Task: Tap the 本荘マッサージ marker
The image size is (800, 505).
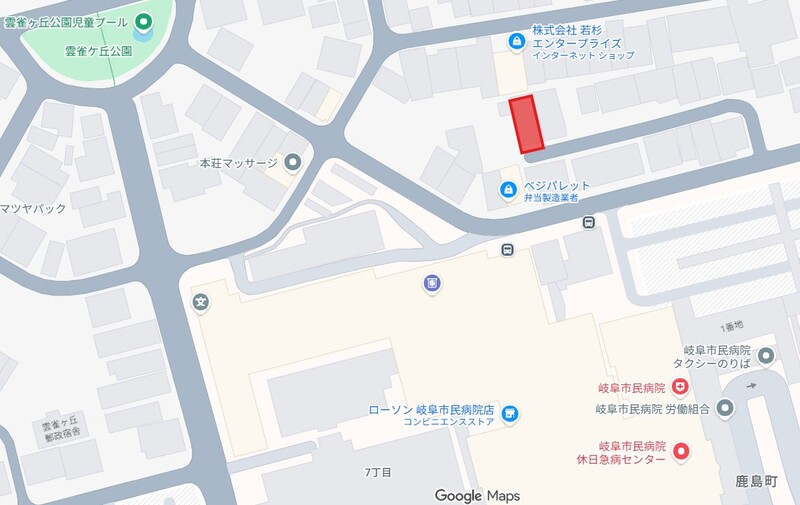Action: [293, 161]
